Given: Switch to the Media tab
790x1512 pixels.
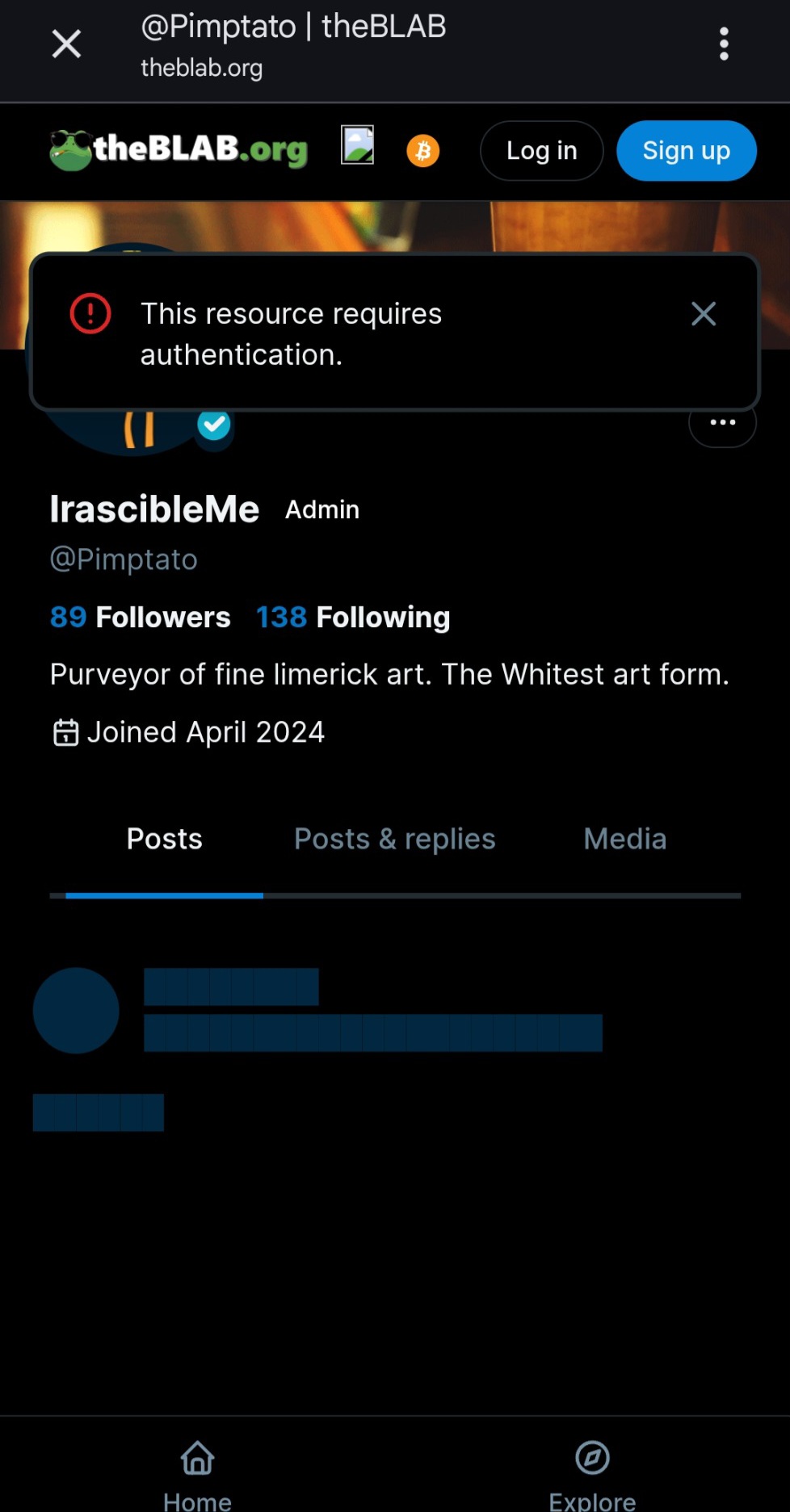Looking at the screenshot, I should (624, 840).
